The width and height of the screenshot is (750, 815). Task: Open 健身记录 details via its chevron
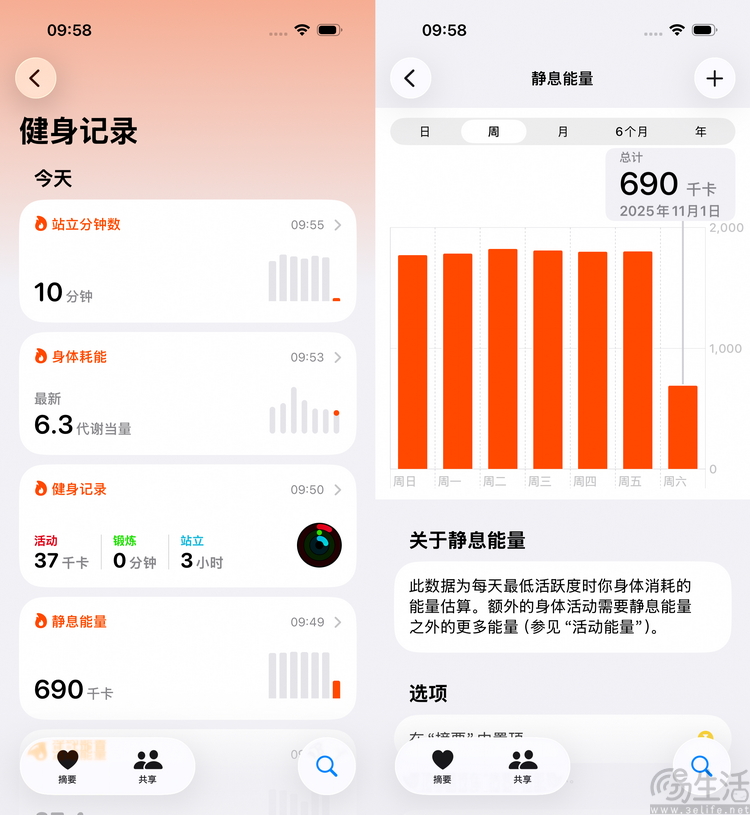coord(340,490)
